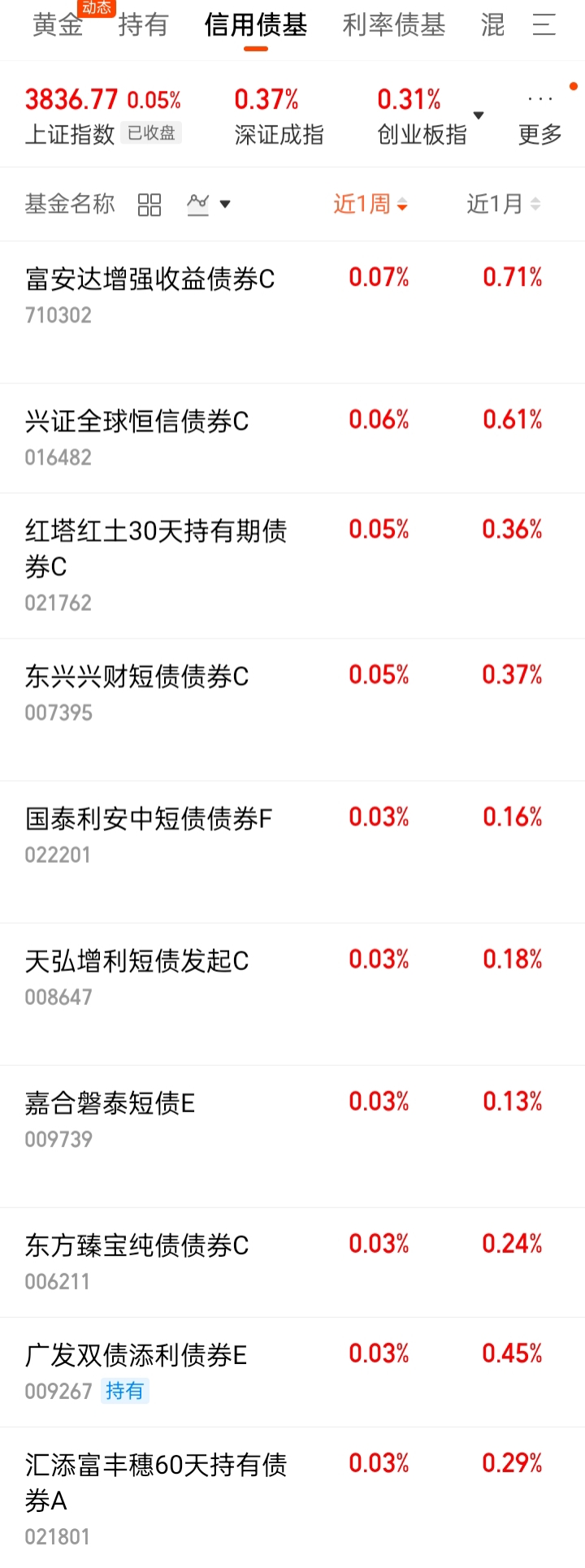Open the chart mode dropdown
Viewport: 585px width, 1568px height.
[x=208, y=204]
